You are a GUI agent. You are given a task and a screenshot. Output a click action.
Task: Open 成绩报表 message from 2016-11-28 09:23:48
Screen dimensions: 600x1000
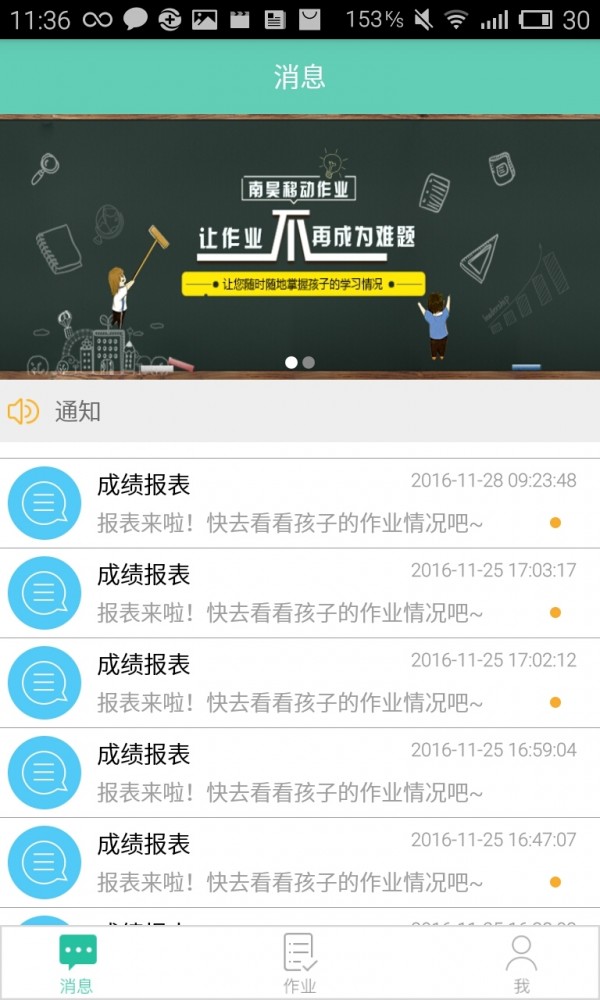(x=300, y=503)
